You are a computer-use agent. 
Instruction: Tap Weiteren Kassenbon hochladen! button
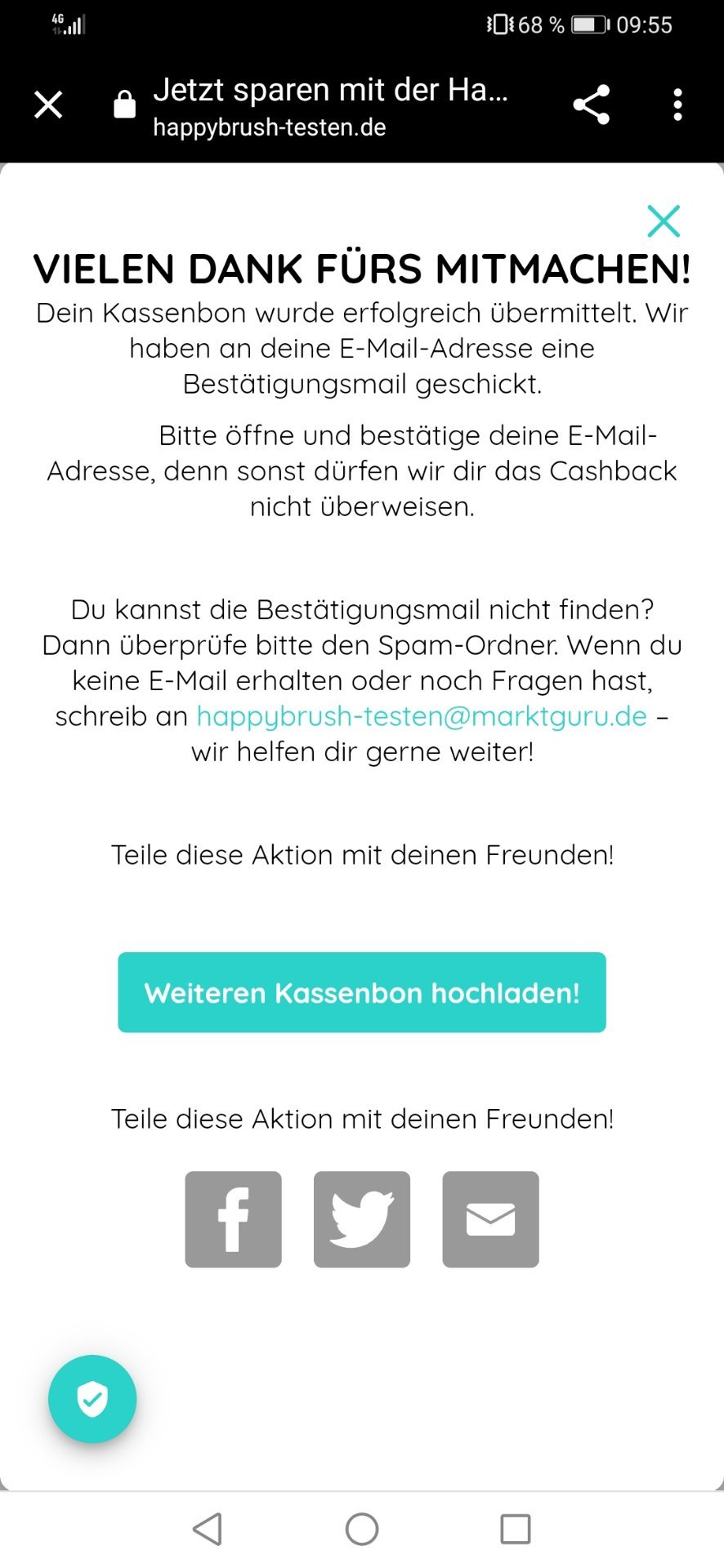(x=362, y=992)
